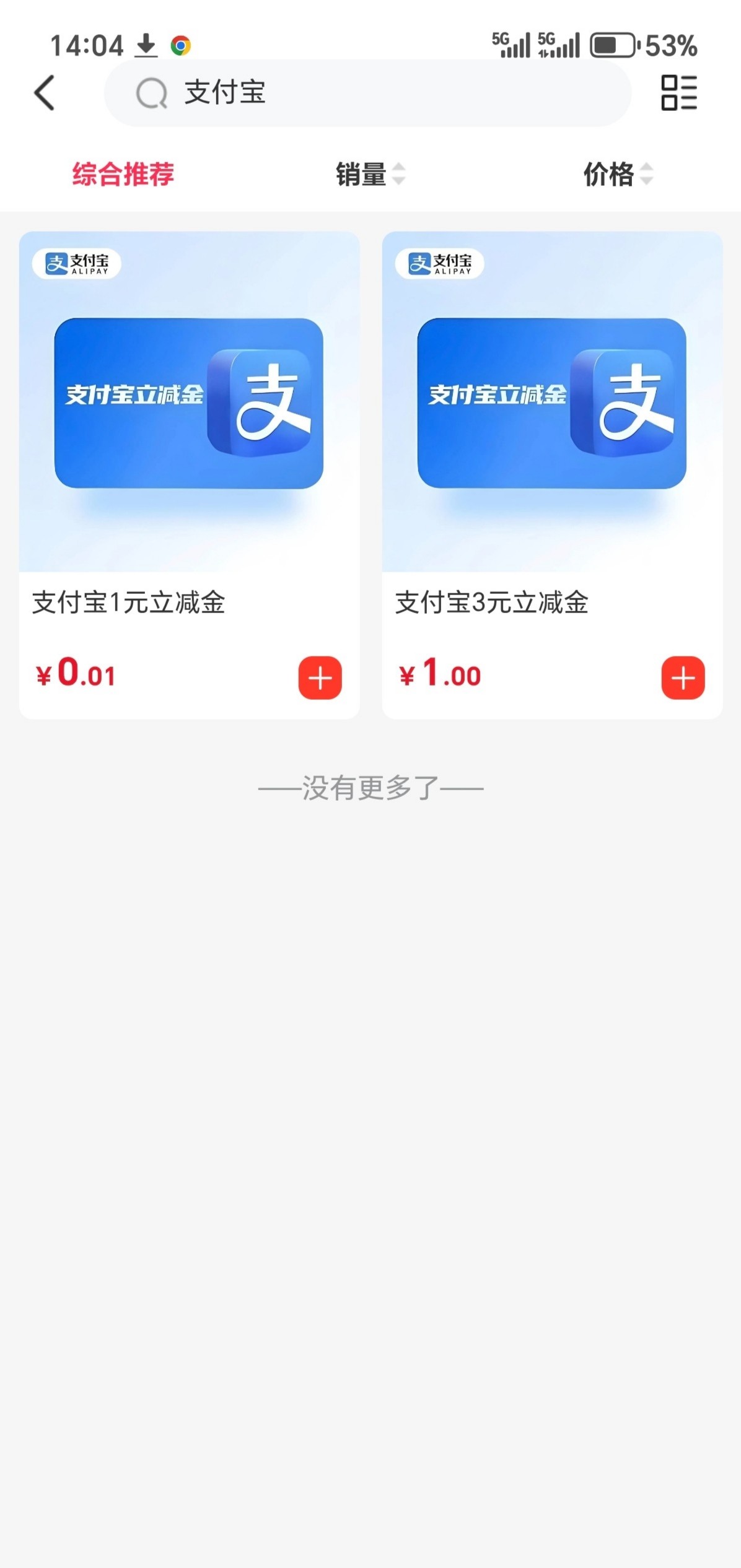The image size is (741, 1568).
Task: Open the 支付宝1元立减金 product card
Action: tap(189, 433)
